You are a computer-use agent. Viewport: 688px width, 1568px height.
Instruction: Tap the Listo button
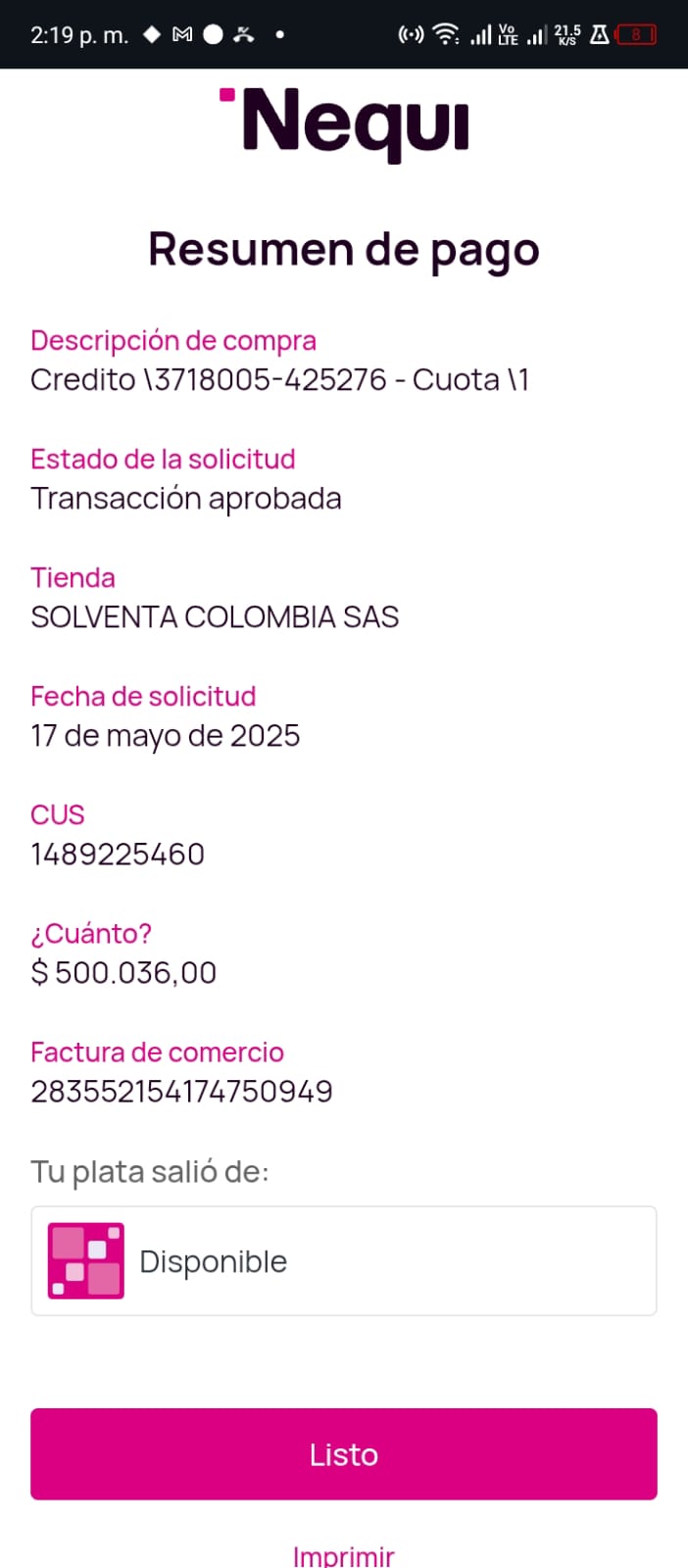(x=343, y=1453)
